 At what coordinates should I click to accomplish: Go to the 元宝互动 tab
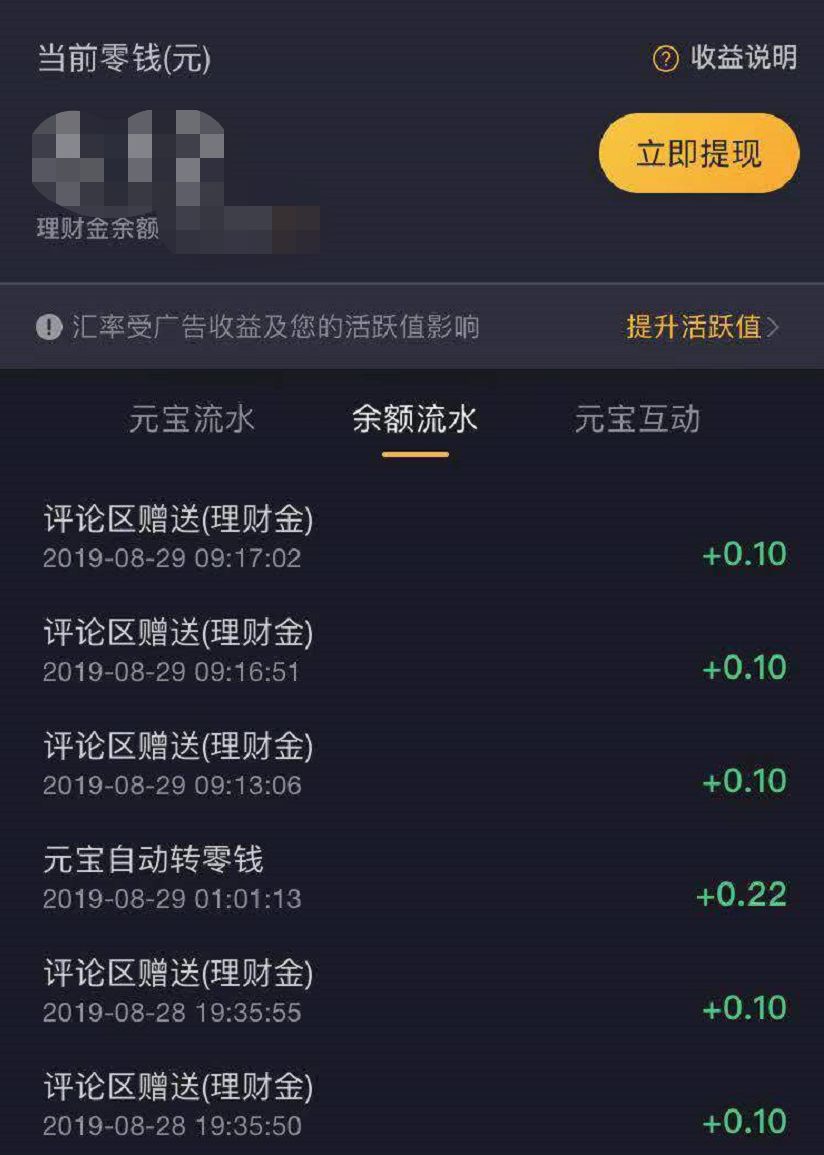click(637, 420)
